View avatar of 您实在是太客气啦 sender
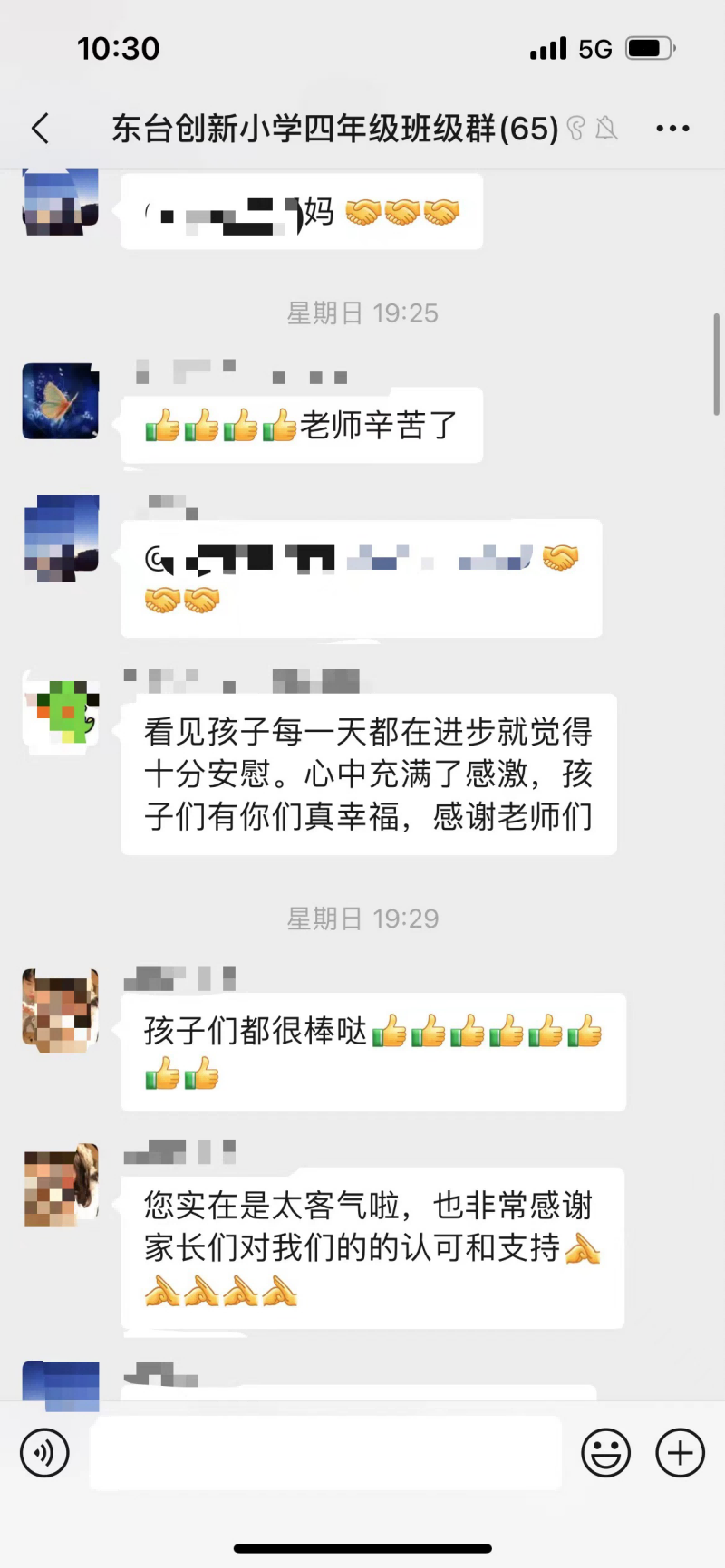The width and height of the screenshot is (725, 1568). tap(61, 1184)
